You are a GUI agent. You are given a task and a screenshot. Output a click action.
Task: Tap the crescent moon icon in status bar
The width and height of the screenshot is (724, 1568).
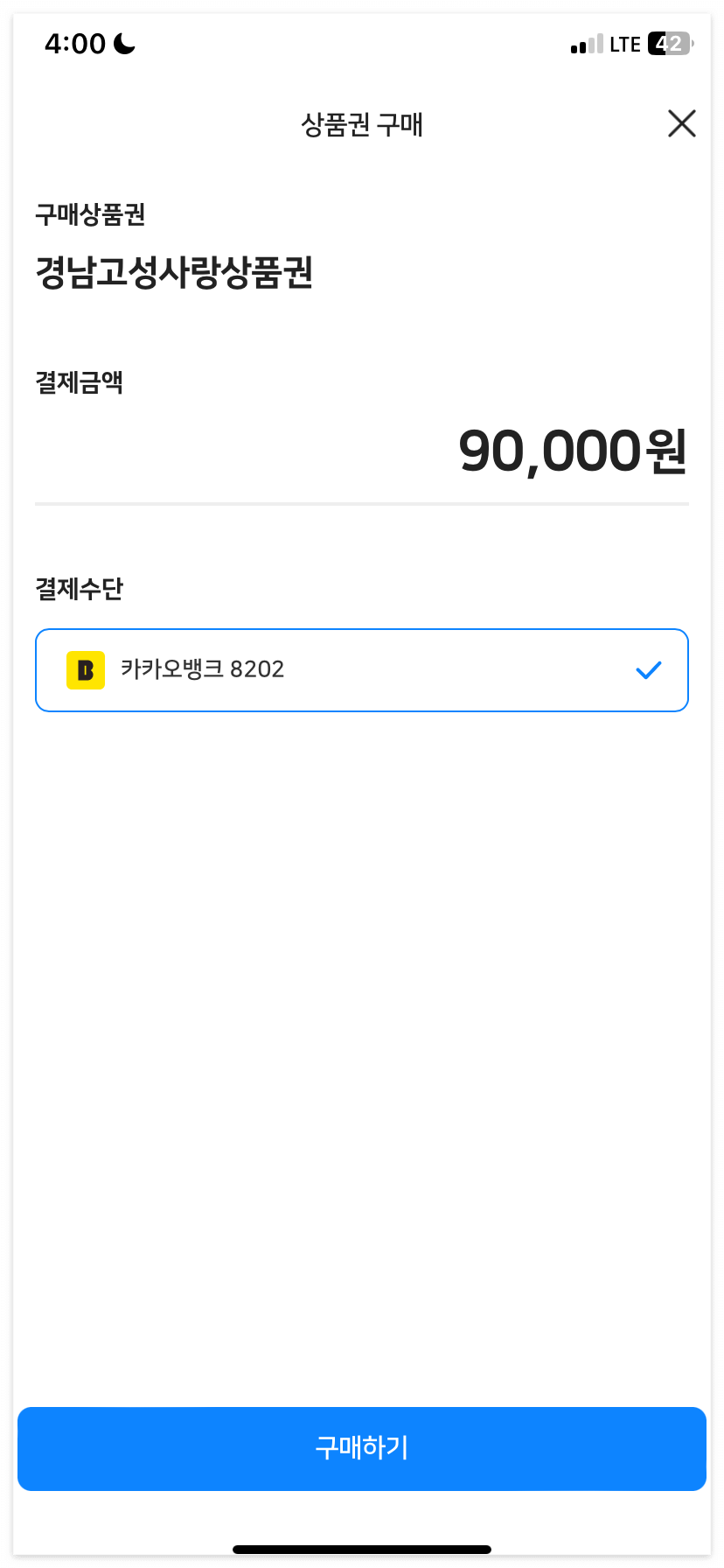point(122,42)
